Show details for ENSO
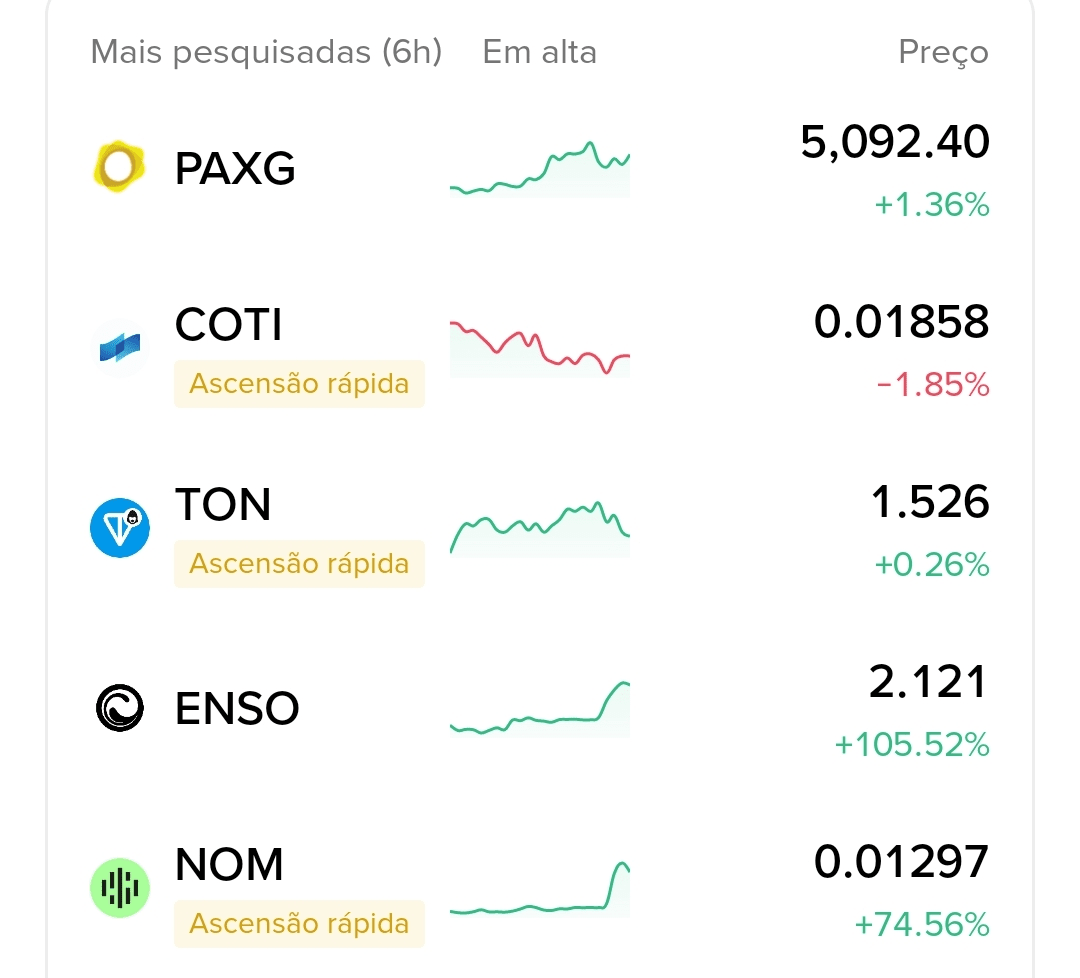Image resolution: width=1080 pixels, height=978 pixels. pos(237,709)
